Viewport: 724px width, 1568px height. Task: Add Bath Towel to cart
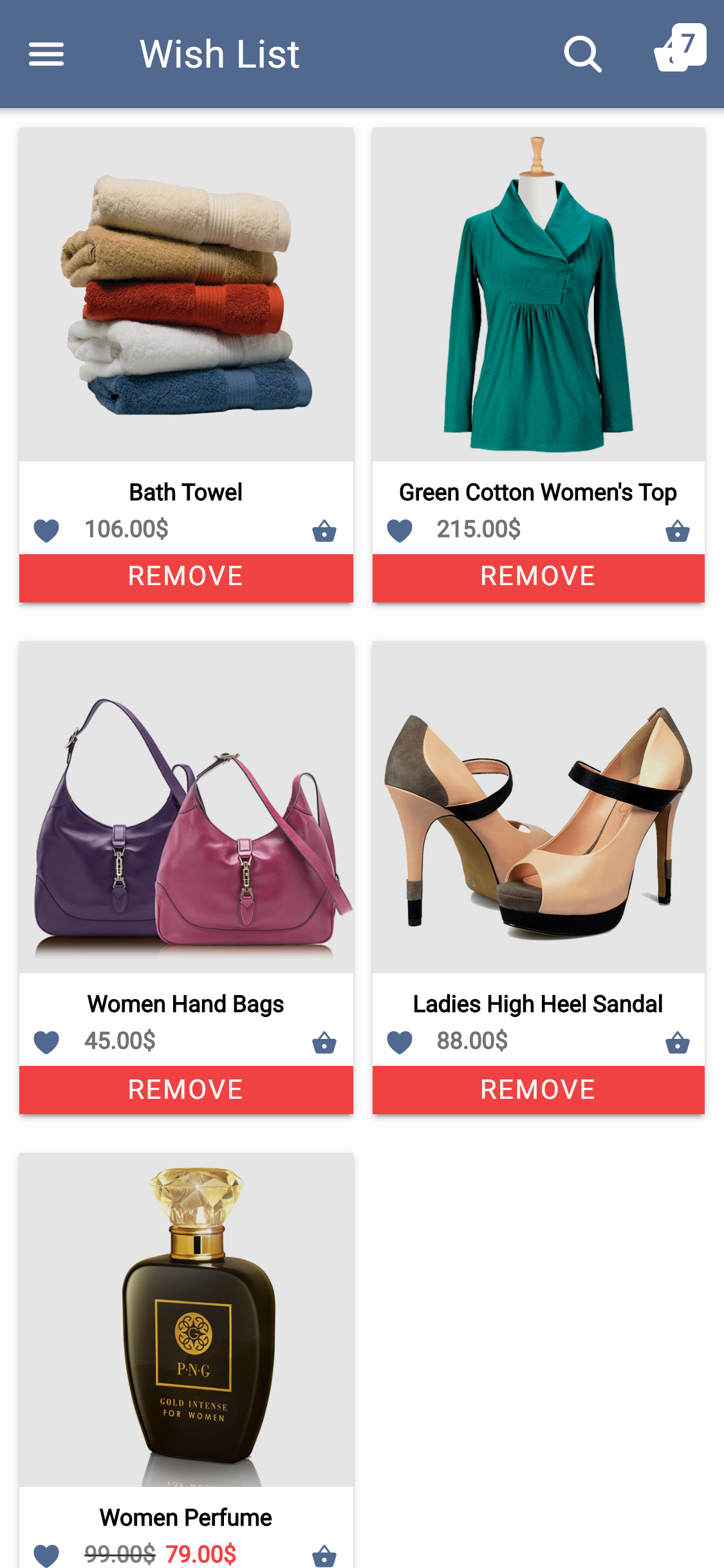pyautogui.click(x=324, y=531)
